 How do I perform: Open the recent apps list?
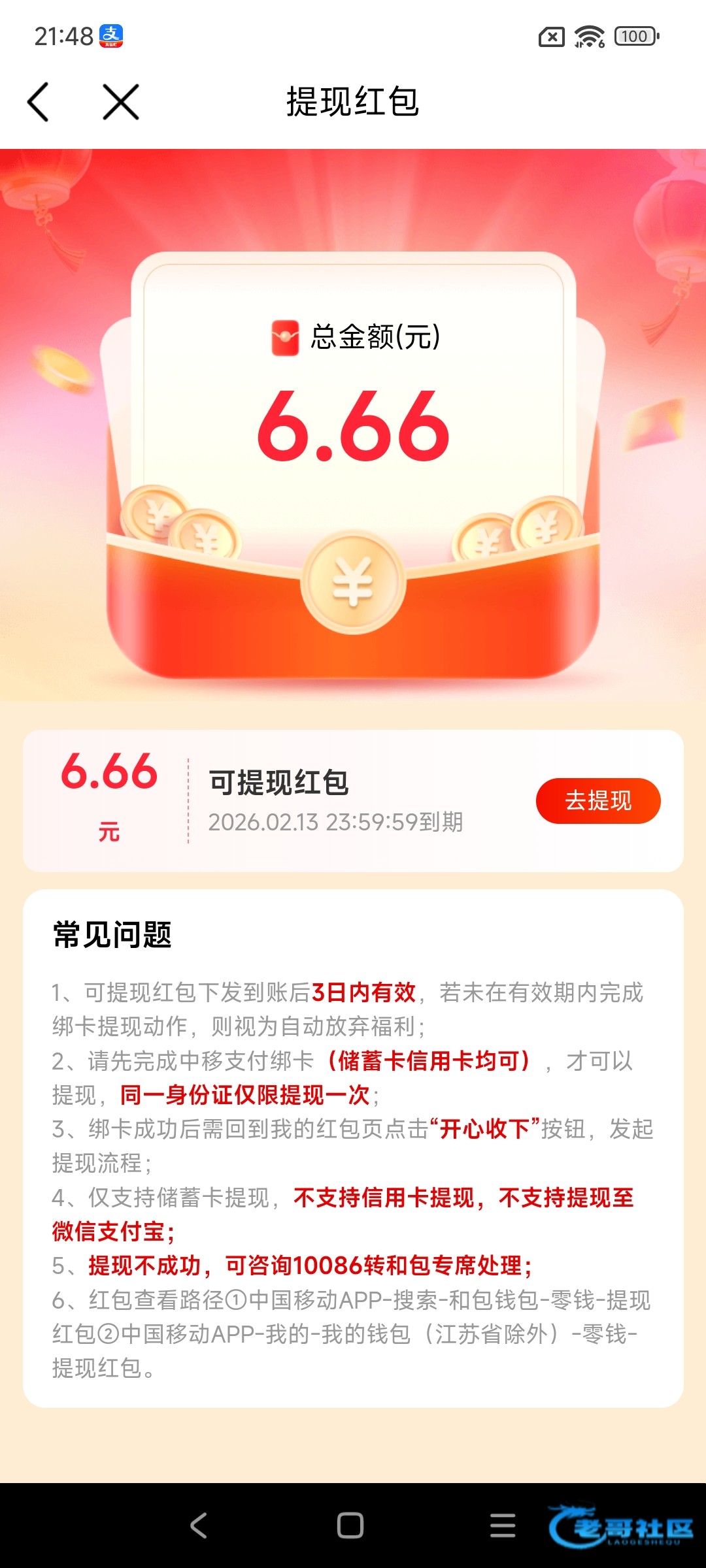coord(503,1526)
